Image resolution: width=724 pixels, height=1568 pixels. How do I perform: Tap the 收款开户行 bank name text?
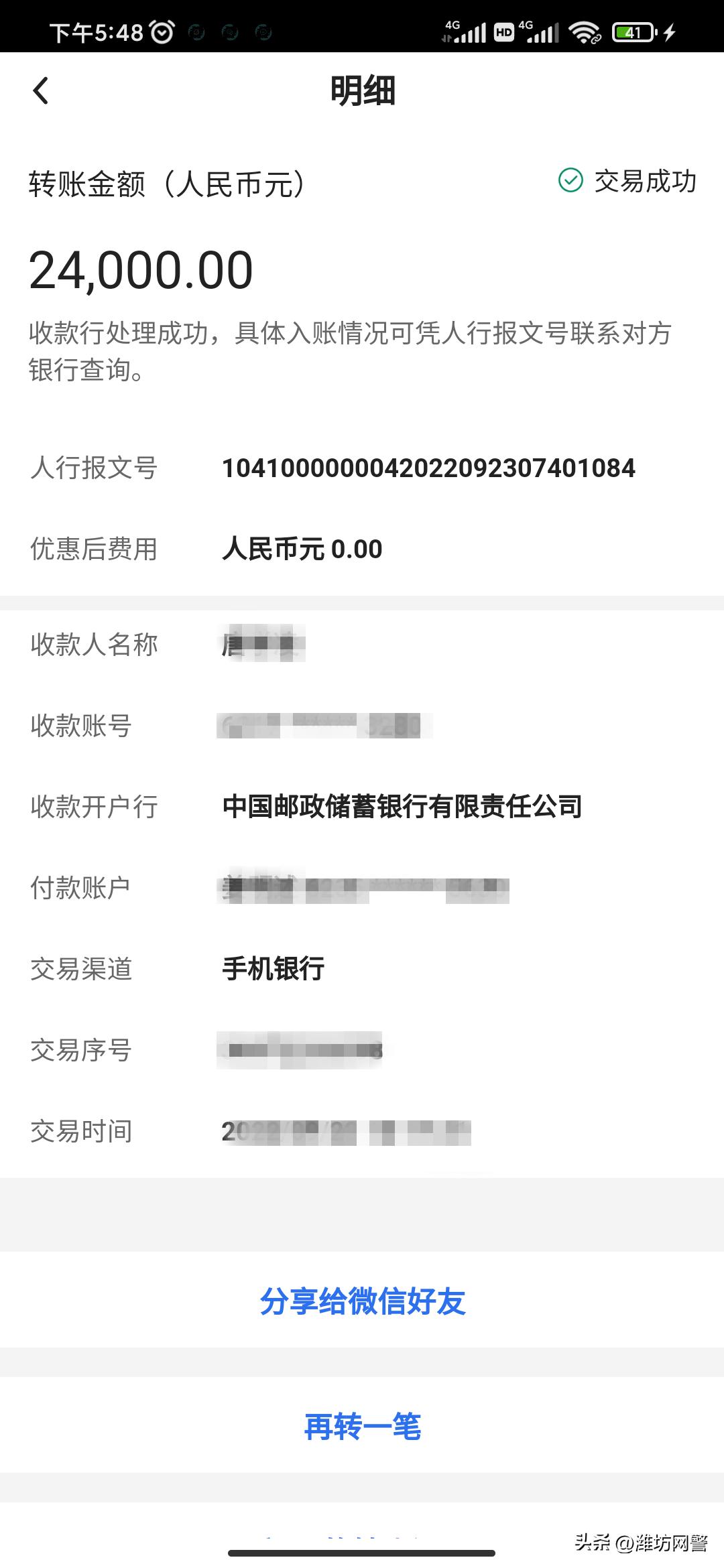tap(402, 808)
